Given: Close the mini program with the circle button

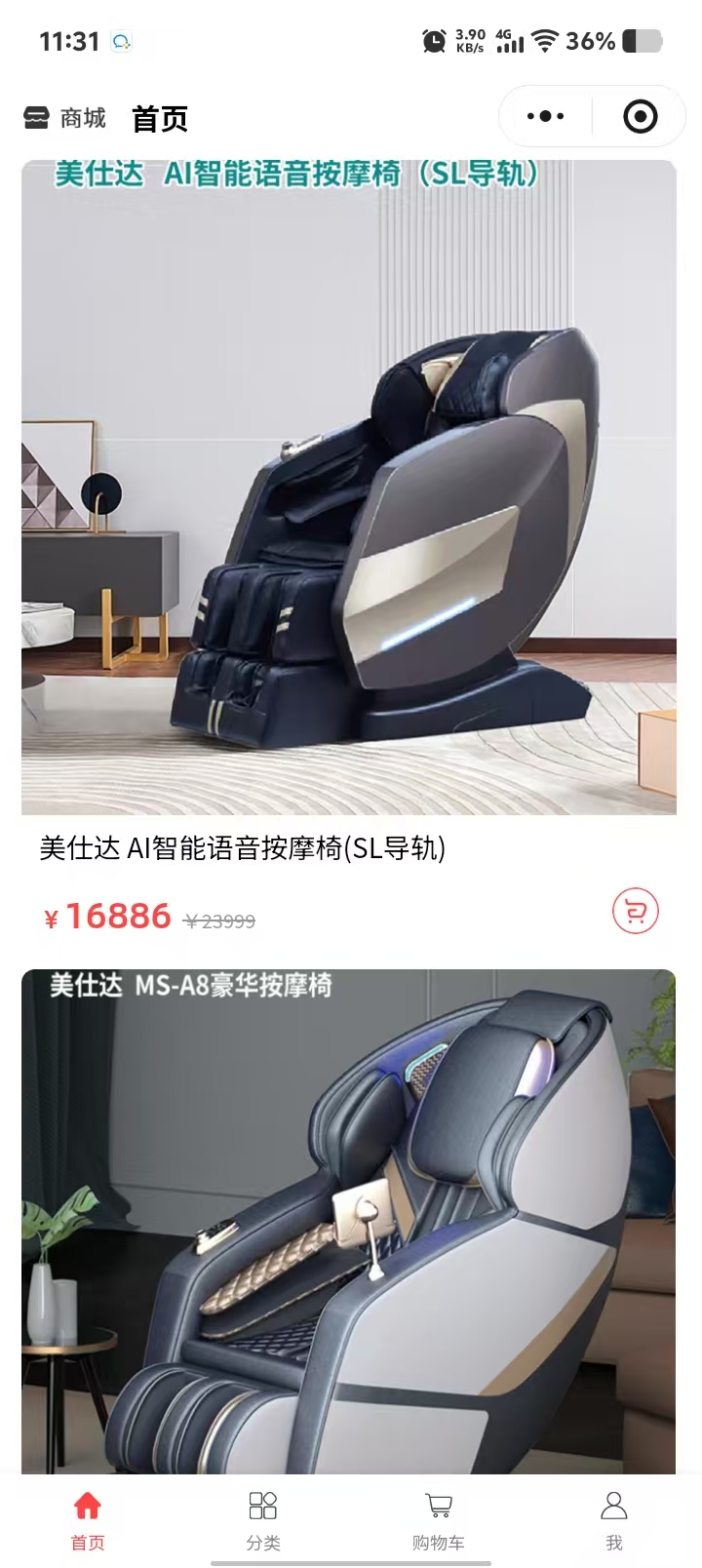Looking at the screenshot, I should tap(640, 117).
